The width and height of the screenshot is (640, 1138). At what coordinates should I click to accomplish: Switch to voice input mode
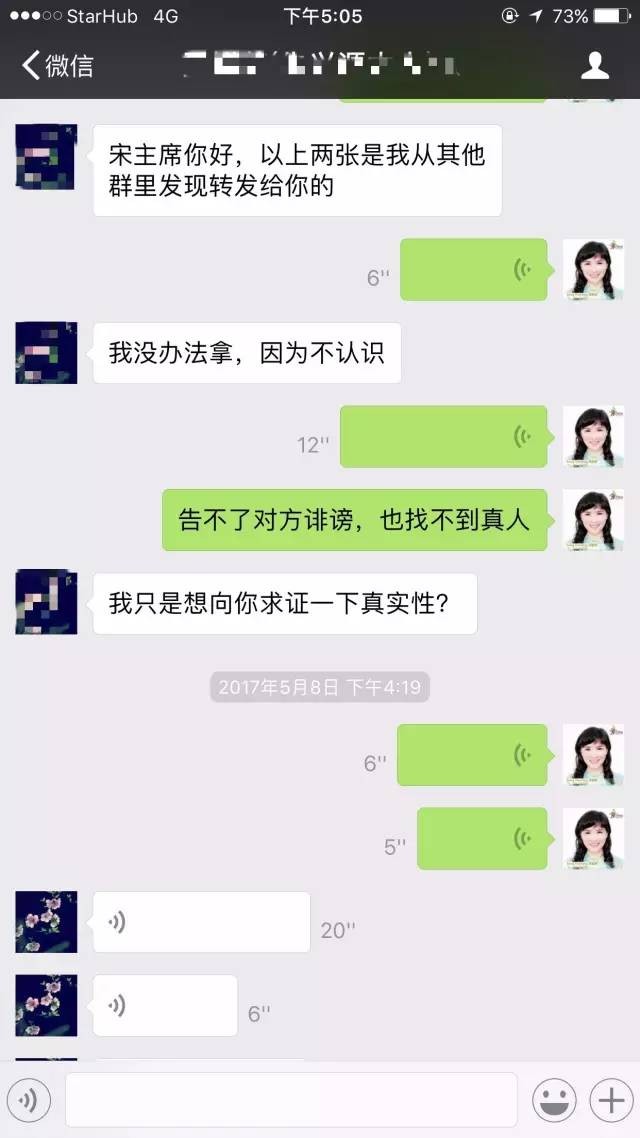(x=29, y=1100)
